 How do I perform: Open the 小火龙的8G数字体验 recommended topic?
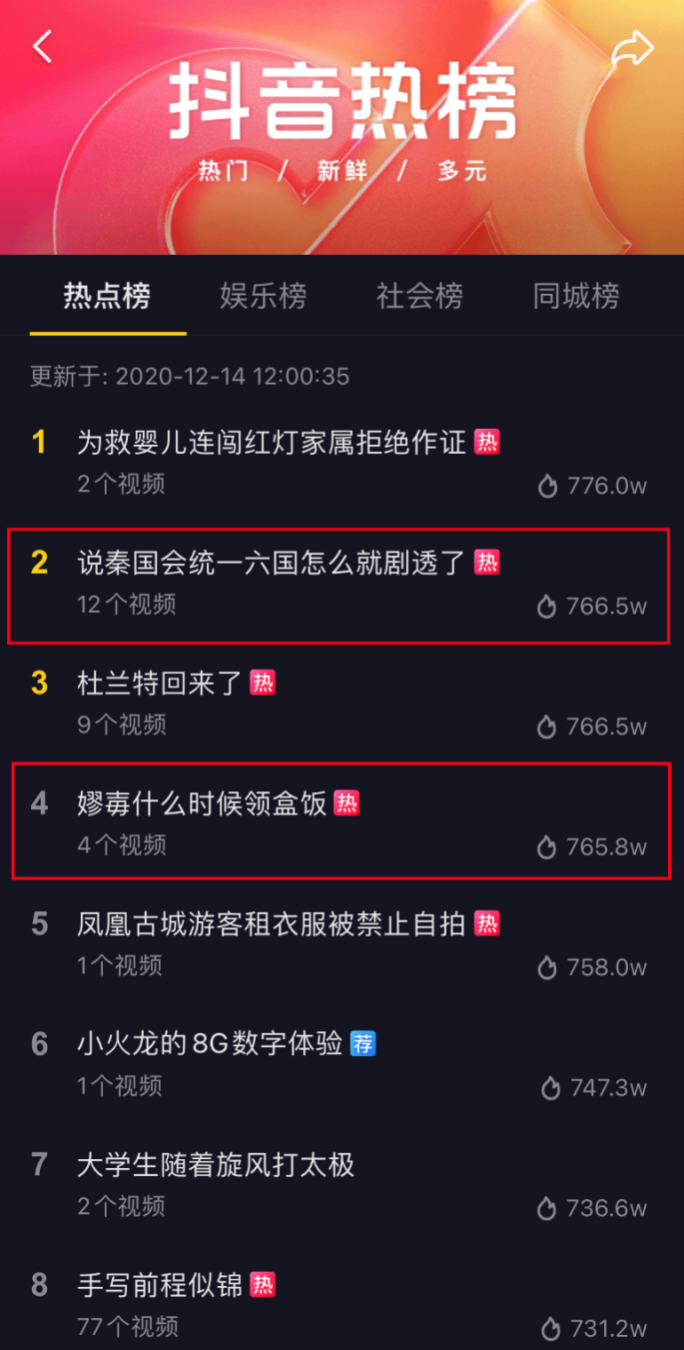[x=210, y=1044]
